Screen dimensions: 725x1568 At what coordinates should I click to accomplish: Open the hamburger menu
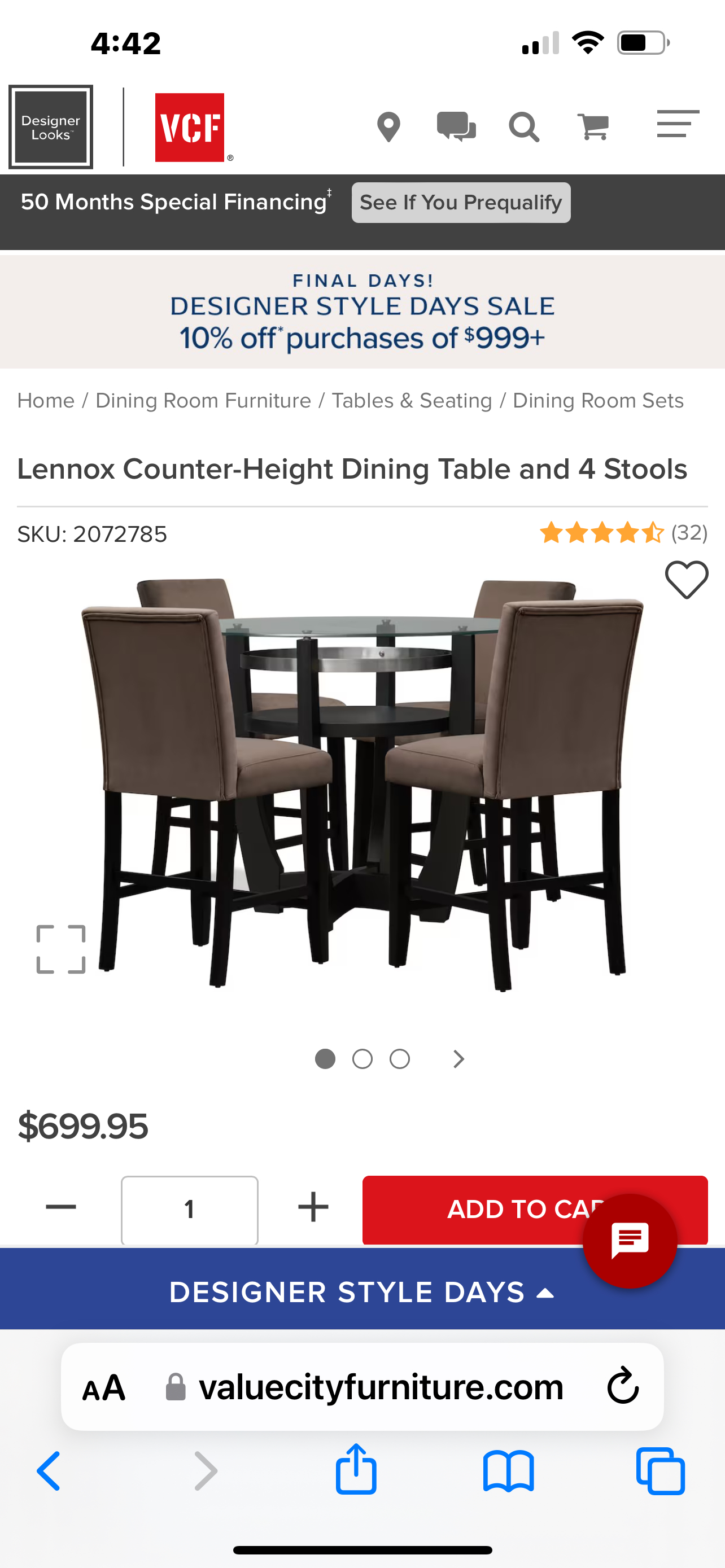click(678, 124)
